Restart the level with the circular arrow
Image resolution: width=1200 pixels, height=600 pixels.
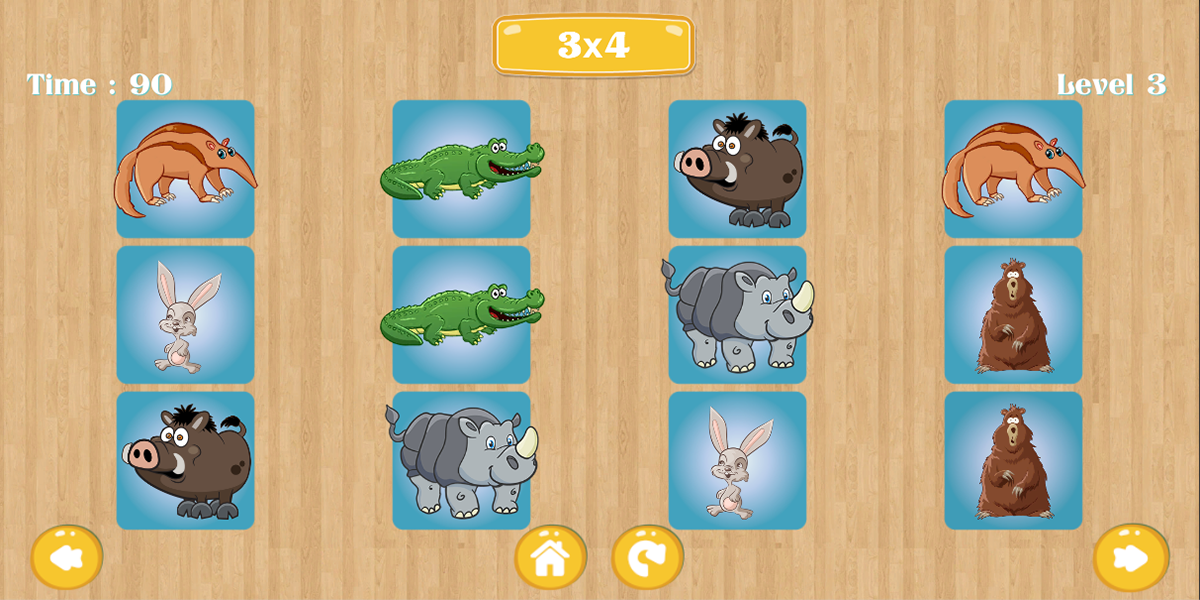coord(647,557)
